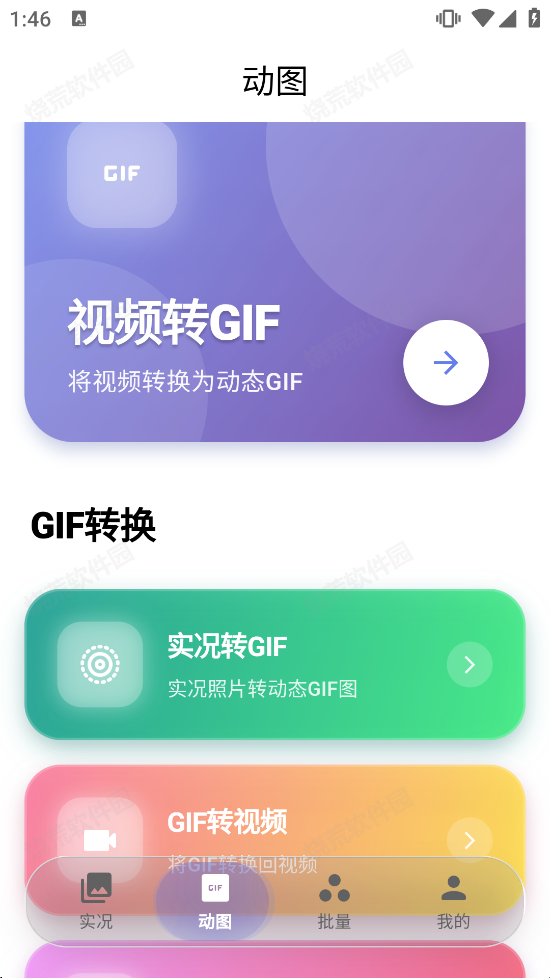Screen dimensions: 550x978
Task: Tap the chevron on 实况转GIF
Action: (470, 665)
